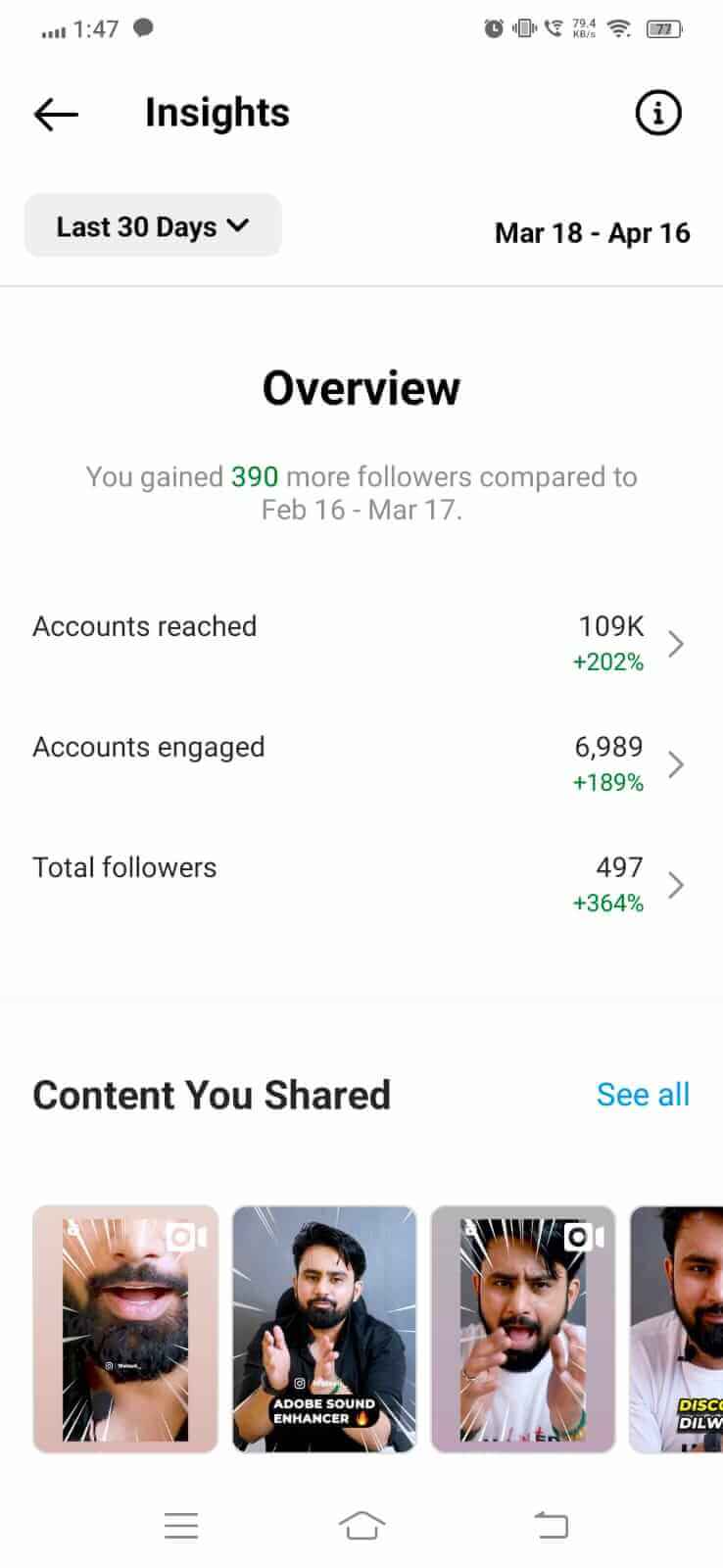Open the Adobe Sound Enhancer post
723x1568 pixels.
pos(324,1328)
